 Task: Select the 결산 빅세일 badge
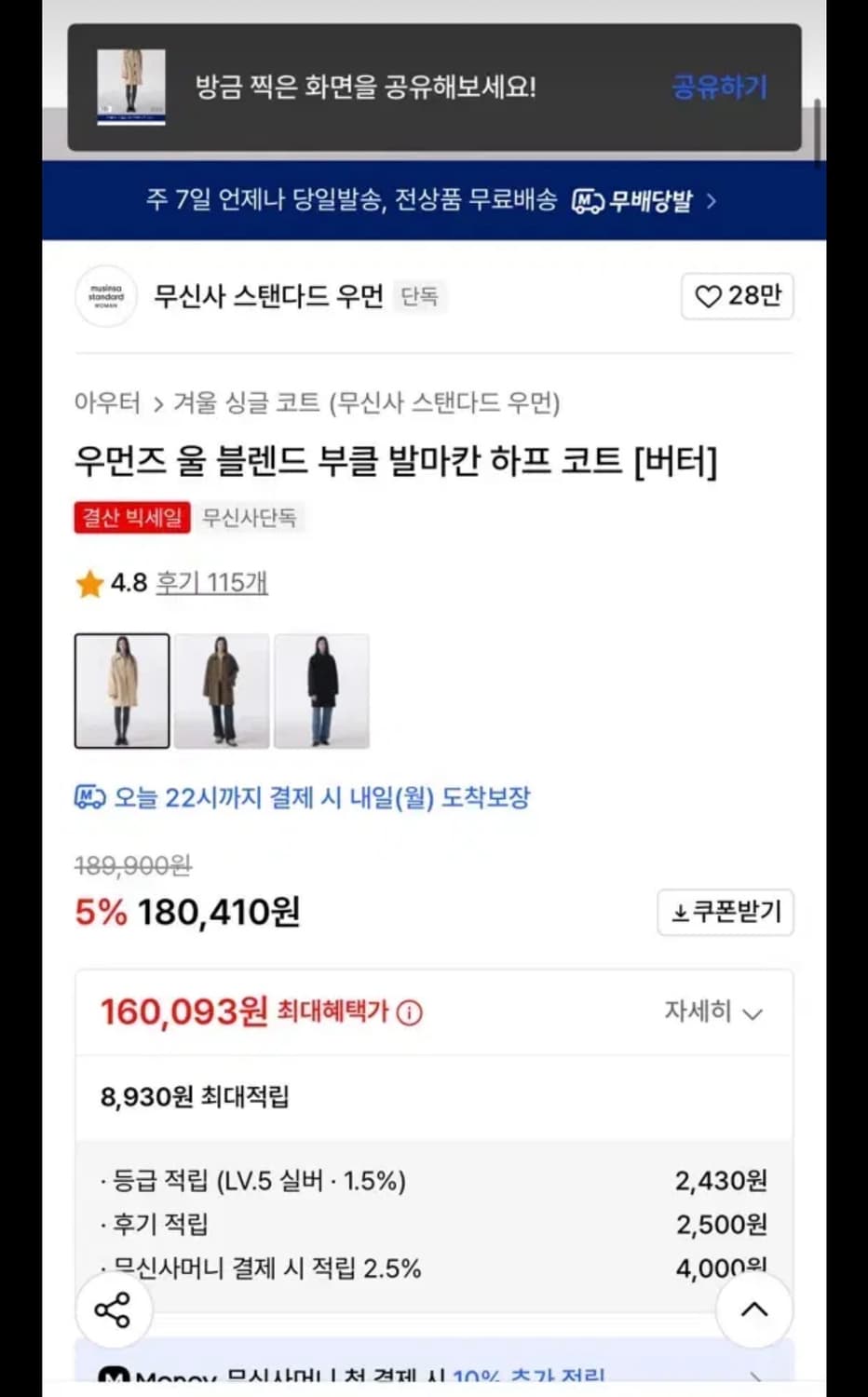131,518
